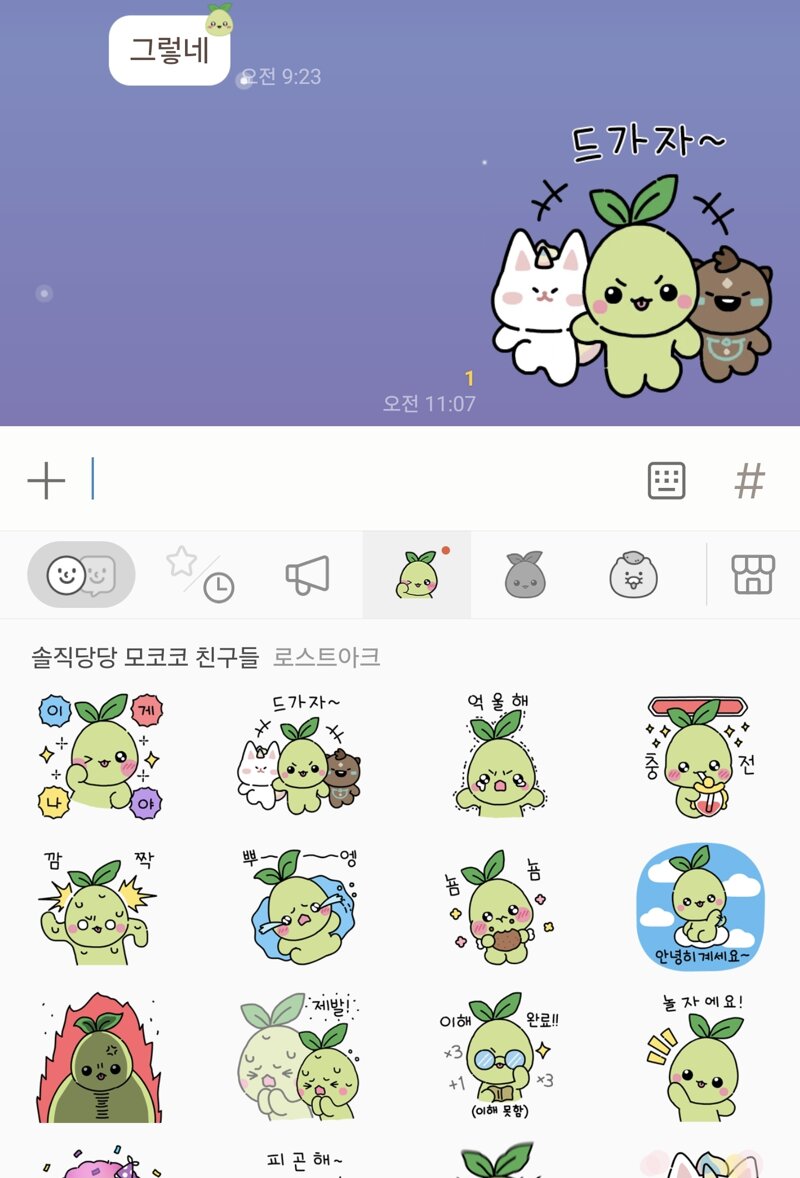This screenshot has height=1178, width=800.
Task: Select the 안녕히계세요~ sticker
Action: pyautogui.click(x=699, y=907)
